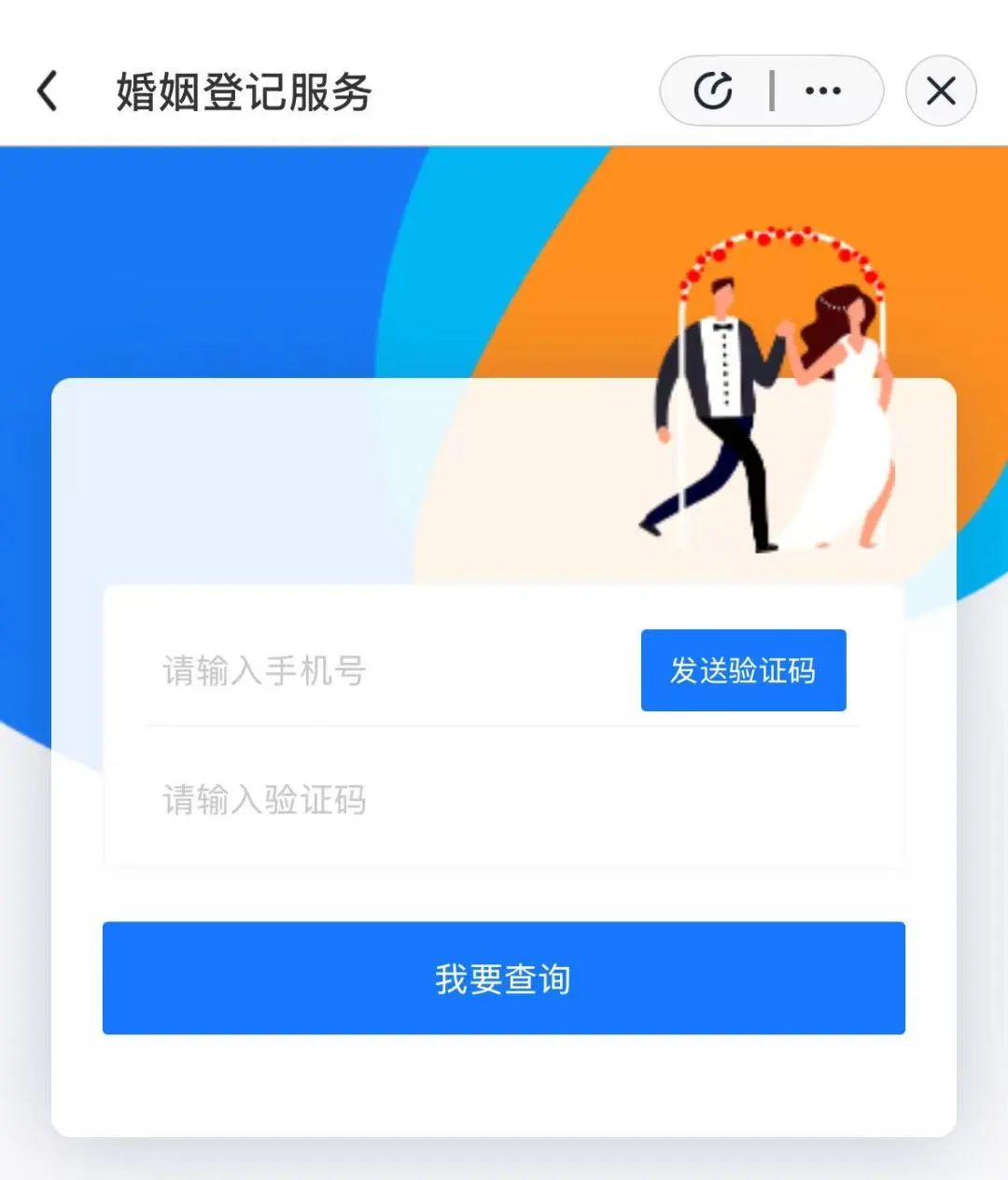Open the three-dot more options menu

point(822,91)
